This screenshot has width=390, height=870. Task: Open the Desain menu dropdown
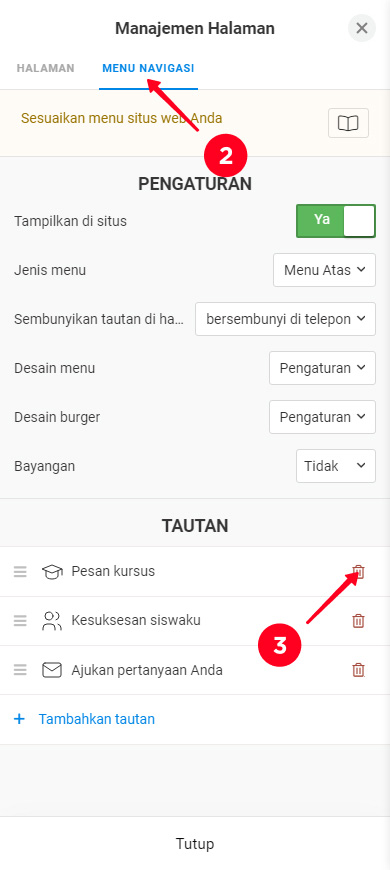[x=322, y=368]
